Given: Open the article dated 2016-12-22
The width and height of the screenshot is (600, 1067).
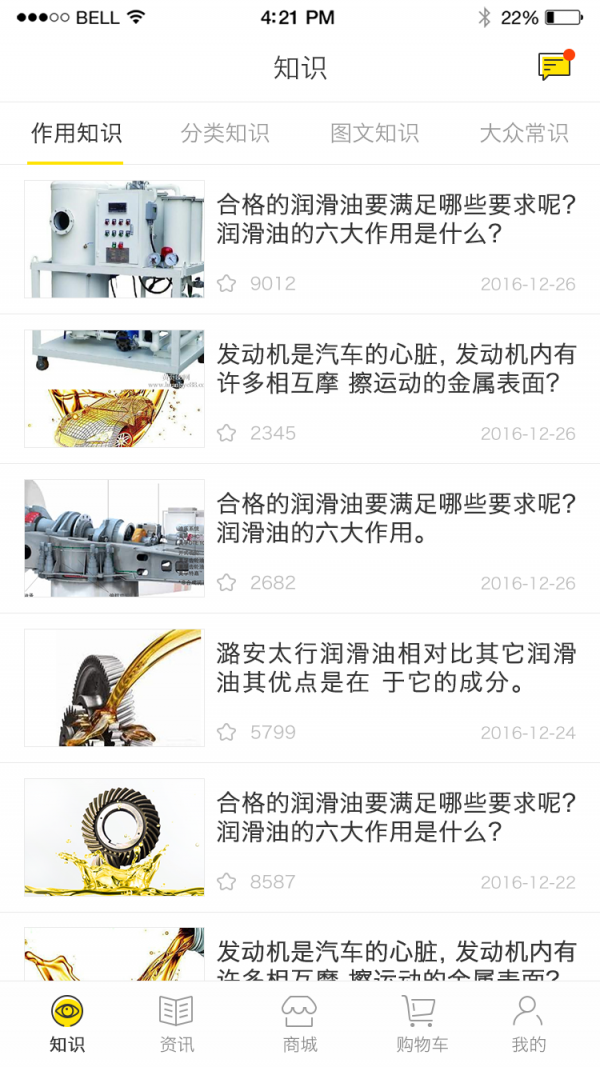Looking at the screenshot, I should (396, 817).
